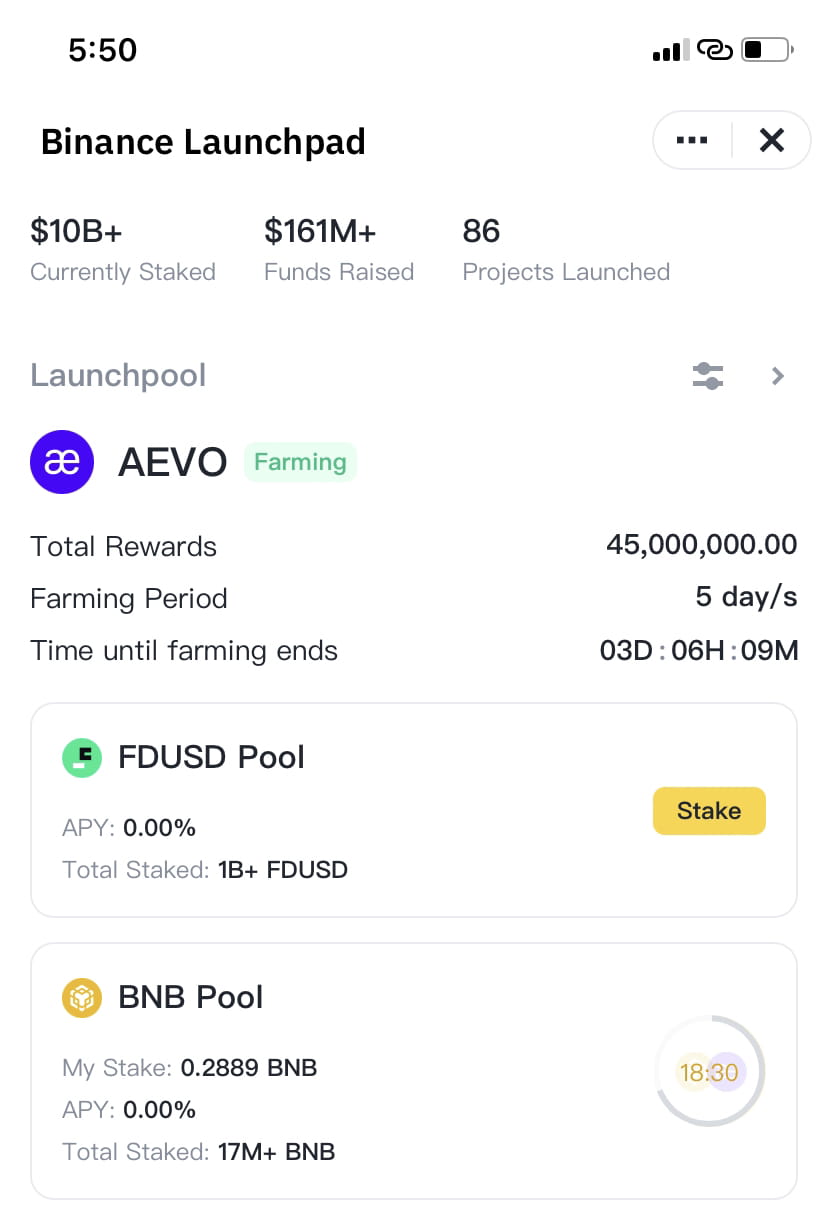Screen dimensions: 828x1210
Task: Click the AEVO project logo icon
Action: tap(62, 462)
